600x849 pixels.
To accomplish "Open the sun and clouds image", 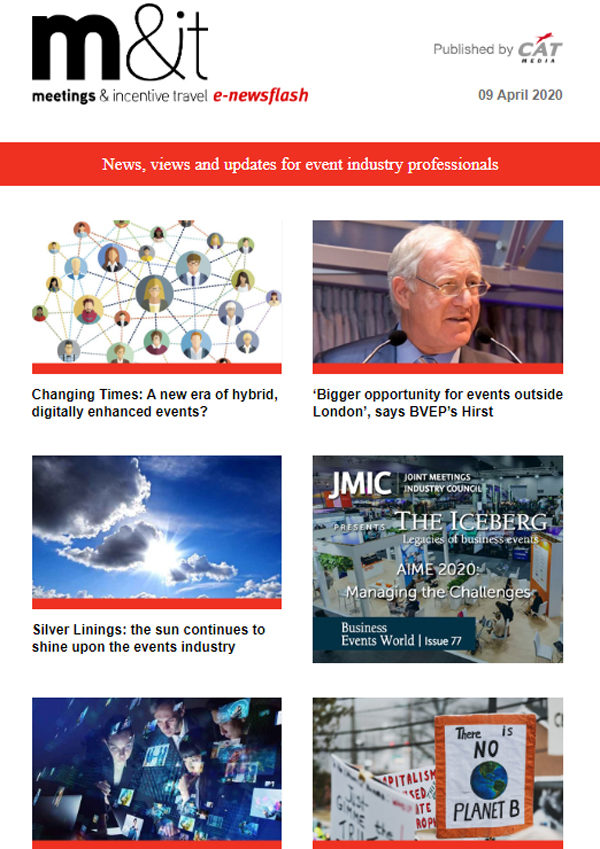I will click(156, 528).
